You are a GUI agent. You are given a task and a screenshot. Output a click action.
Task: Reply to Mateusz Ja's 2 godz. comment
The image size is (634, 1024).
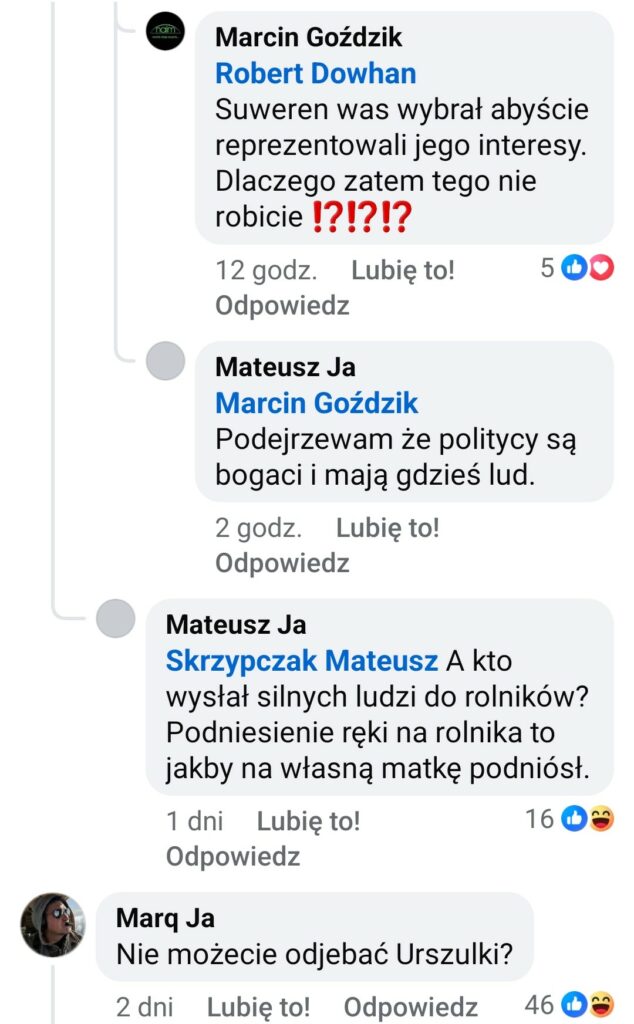282,562
